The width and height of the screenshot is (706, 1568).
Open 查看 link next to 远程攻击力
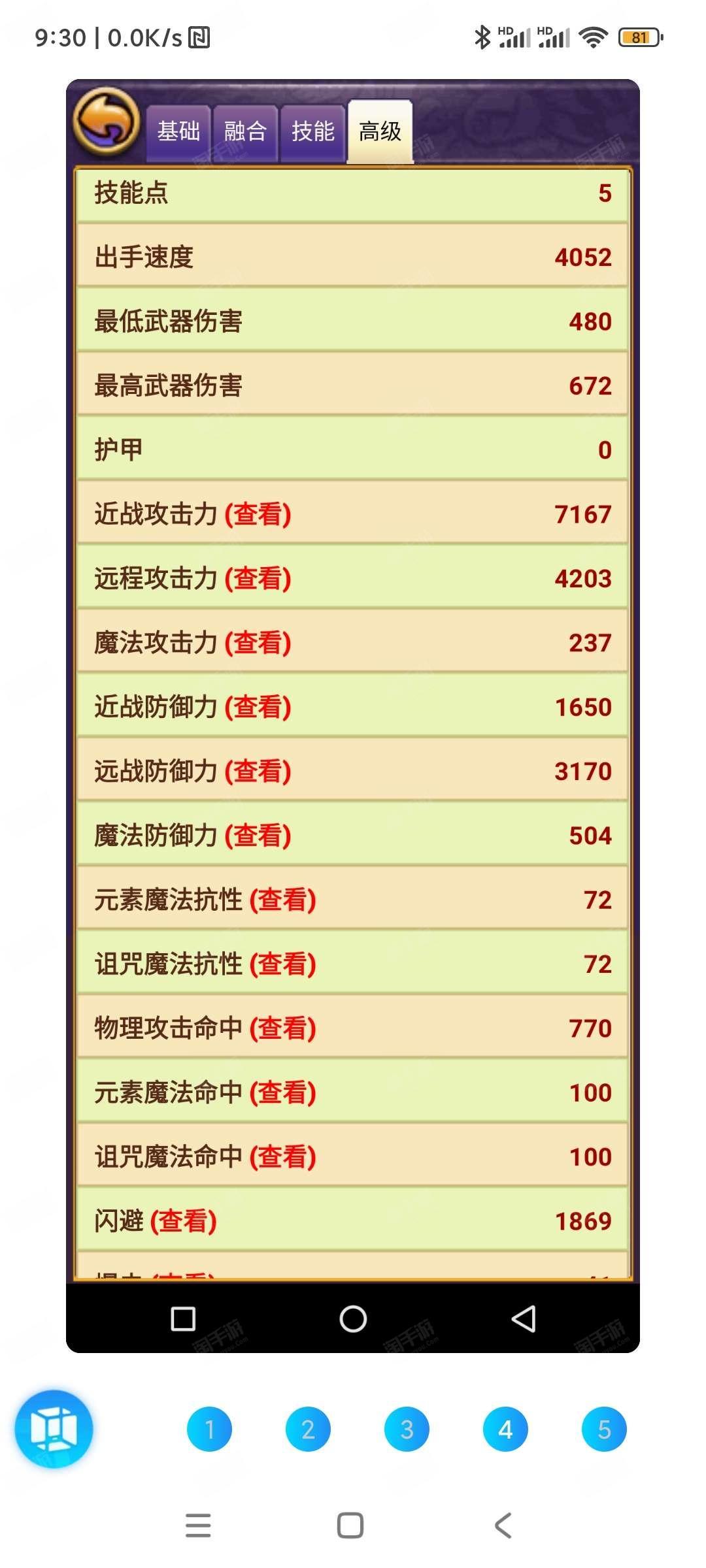pos(258,579)
